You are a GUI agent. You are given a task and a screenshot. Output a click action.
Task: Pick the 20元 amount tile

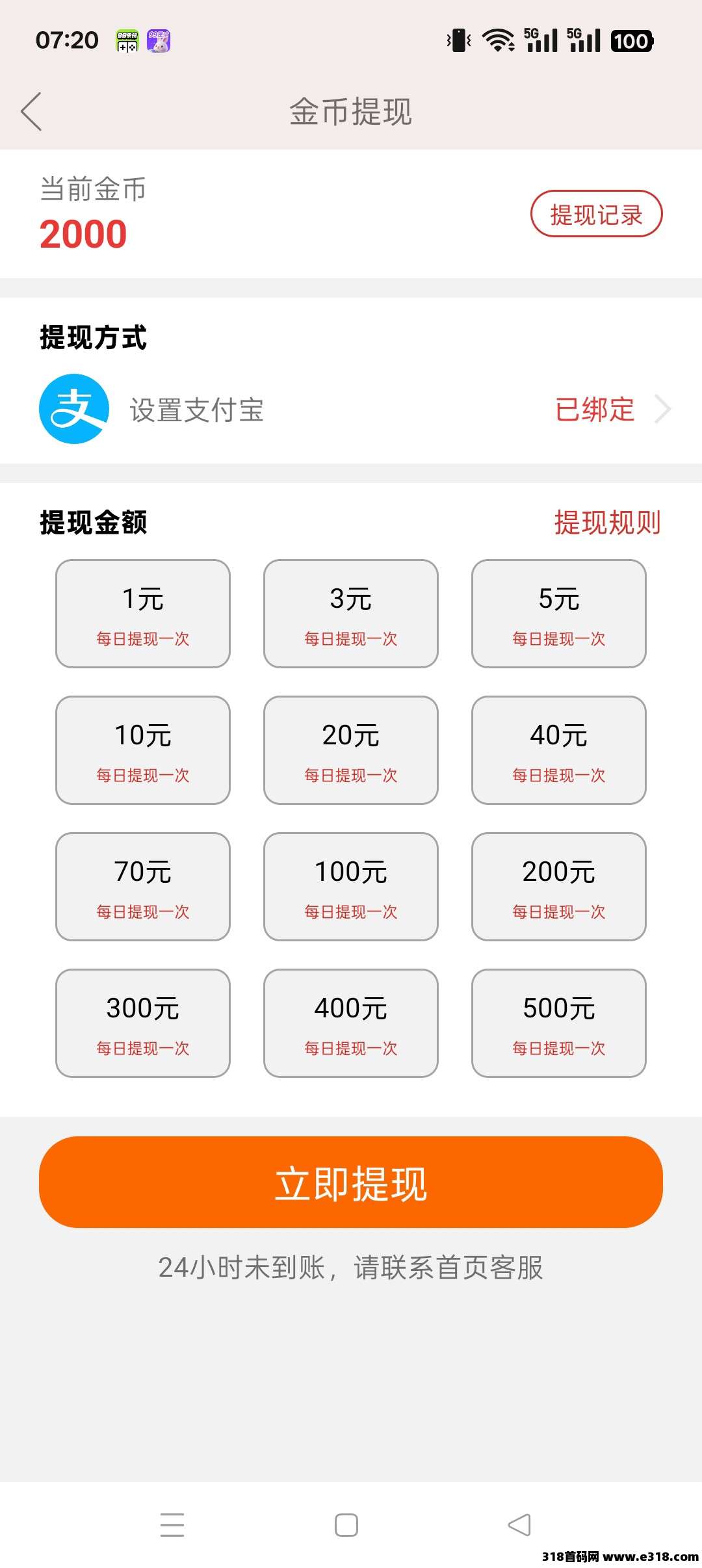click(x=351, y=750)
